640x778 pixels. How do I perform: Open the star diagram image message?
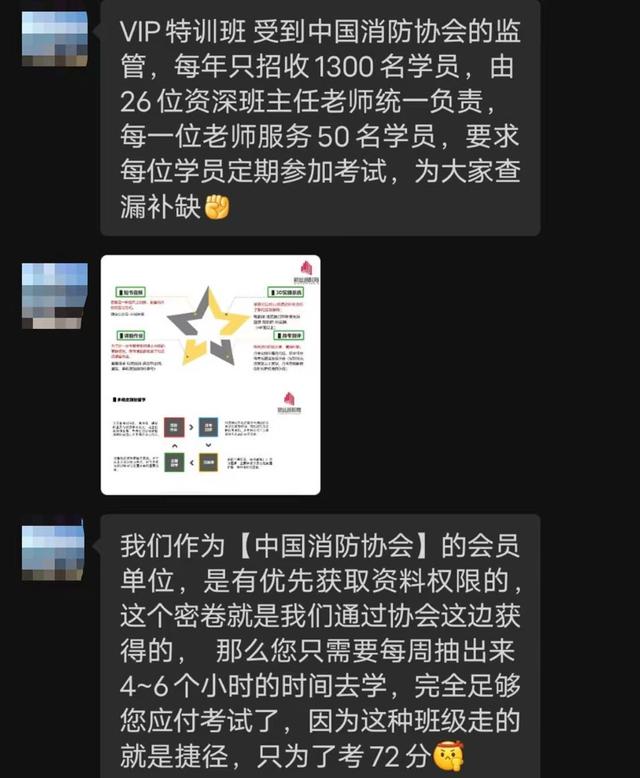coord(210,375)
